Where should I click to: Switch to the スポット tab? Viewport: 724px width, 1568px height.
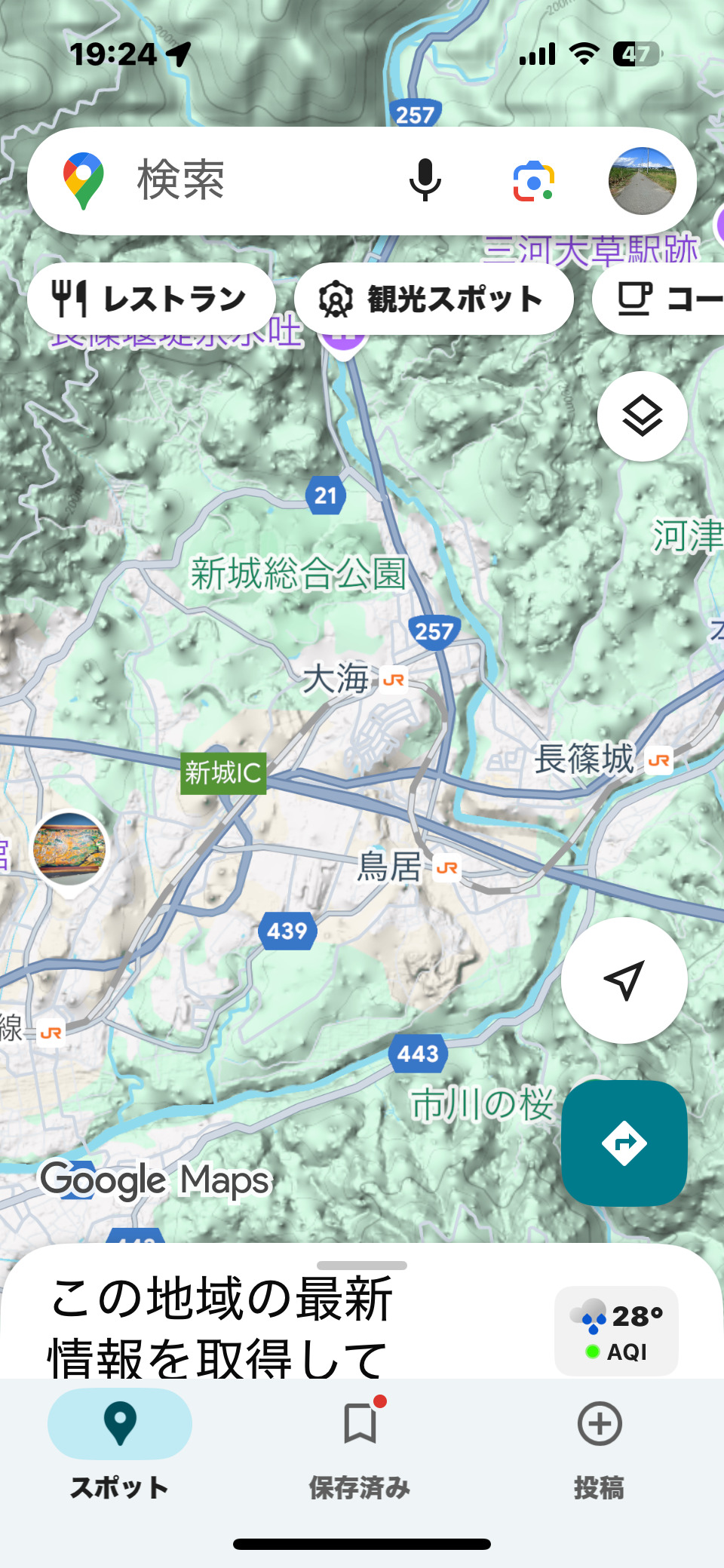pos(119,1442)
